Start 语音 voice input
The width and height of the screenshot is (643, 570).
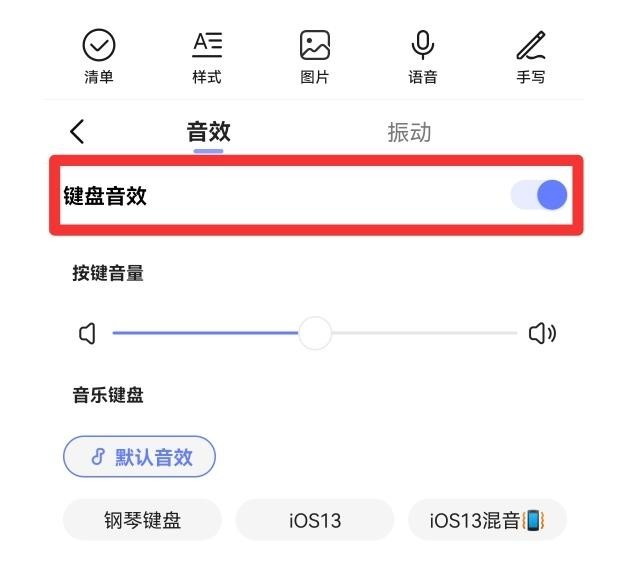point(422,56)
